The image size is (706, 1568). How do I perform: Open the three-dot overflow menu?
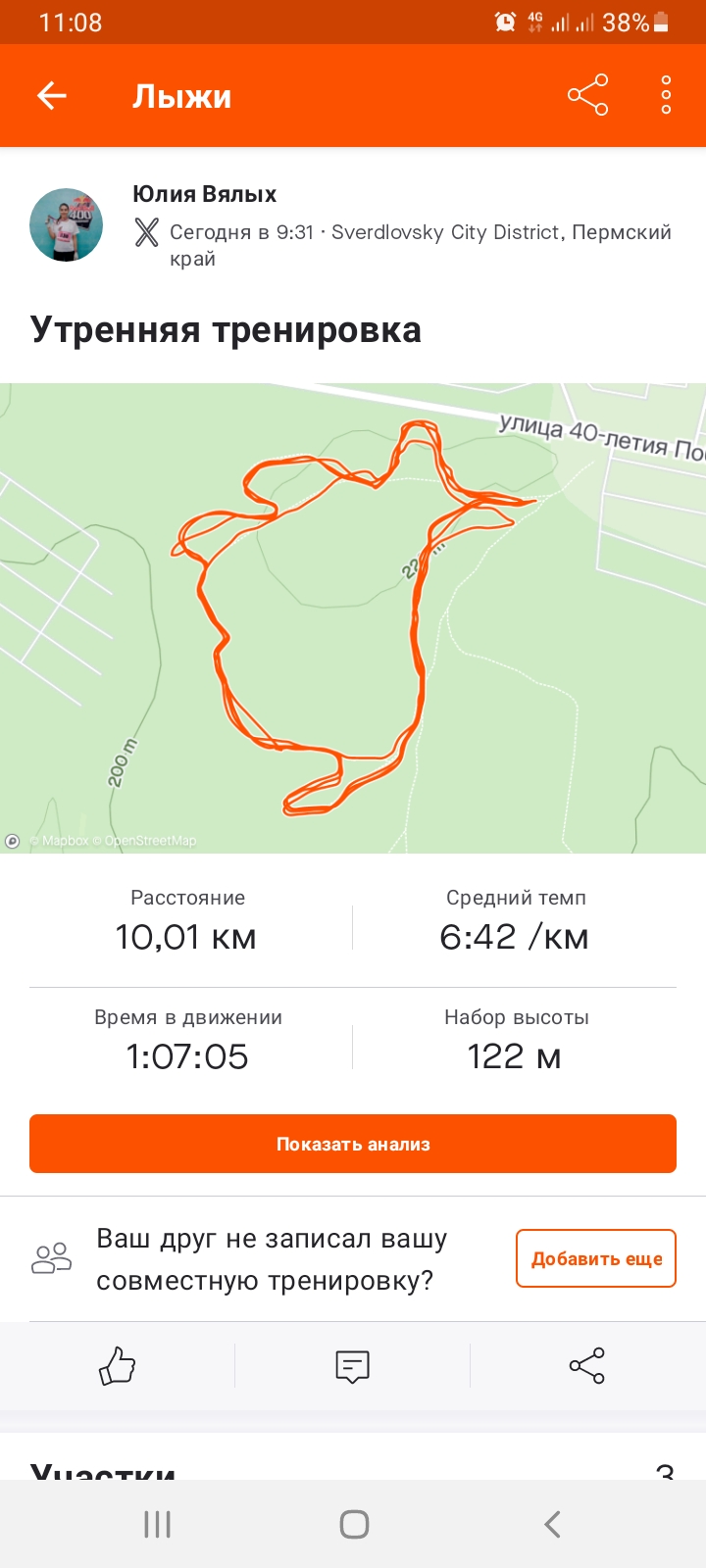point(666,95)
